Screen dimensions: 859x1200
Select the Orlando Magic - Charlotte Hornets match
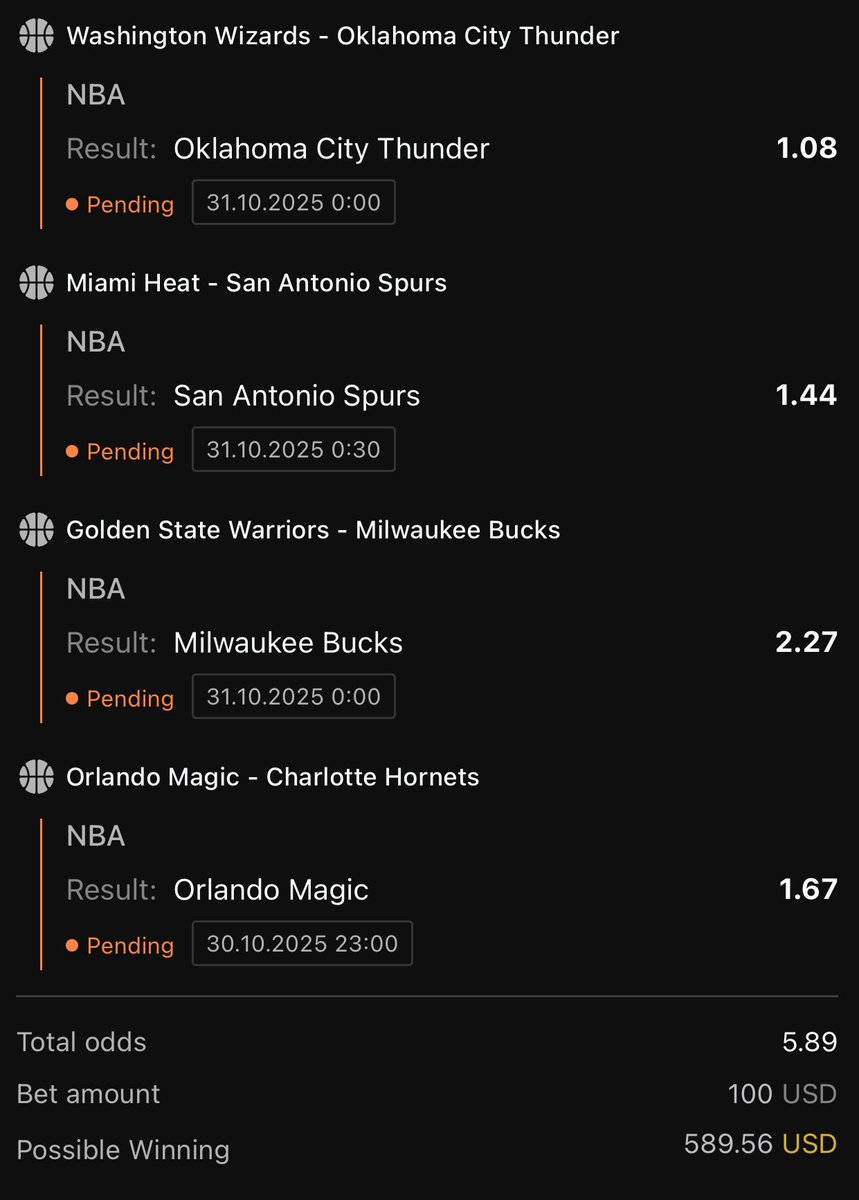click(272, 777)
